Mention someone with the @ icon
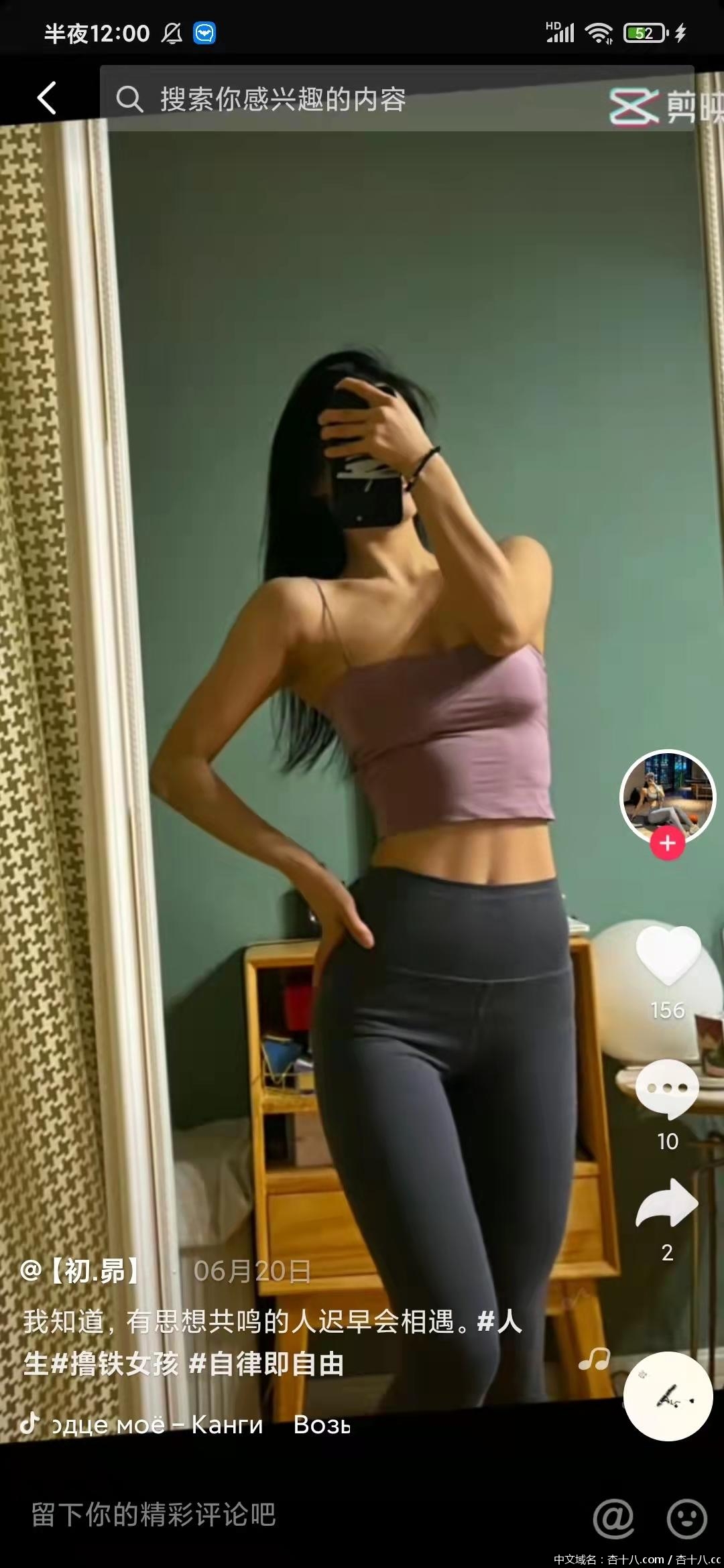Viewport: 724px width, 1568px height. coord(613,1518)
